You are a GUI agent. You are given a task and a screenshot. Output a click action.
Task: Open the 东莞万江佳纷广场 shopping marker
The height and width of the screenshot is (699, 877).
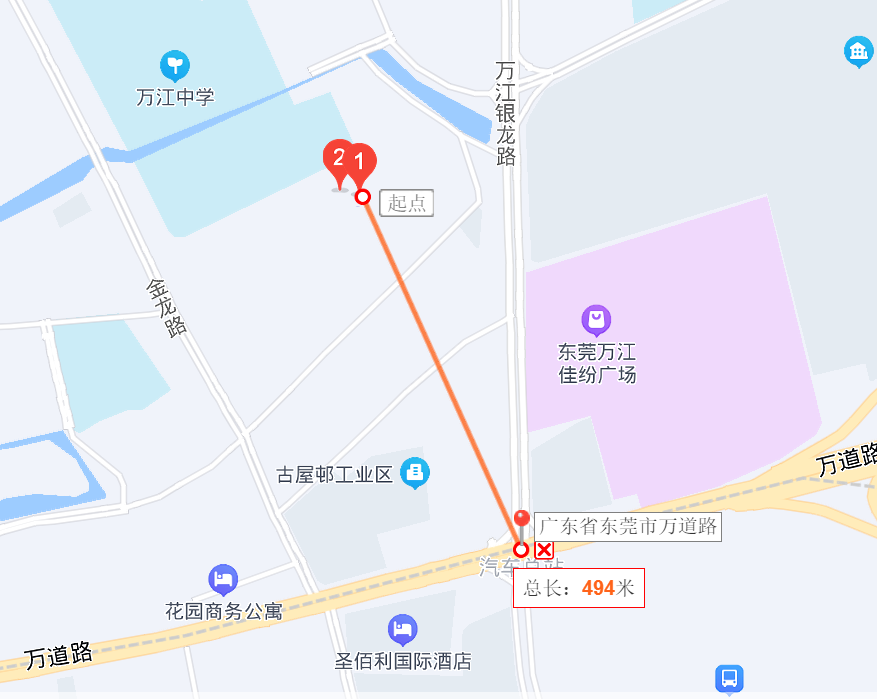point(596,321)
